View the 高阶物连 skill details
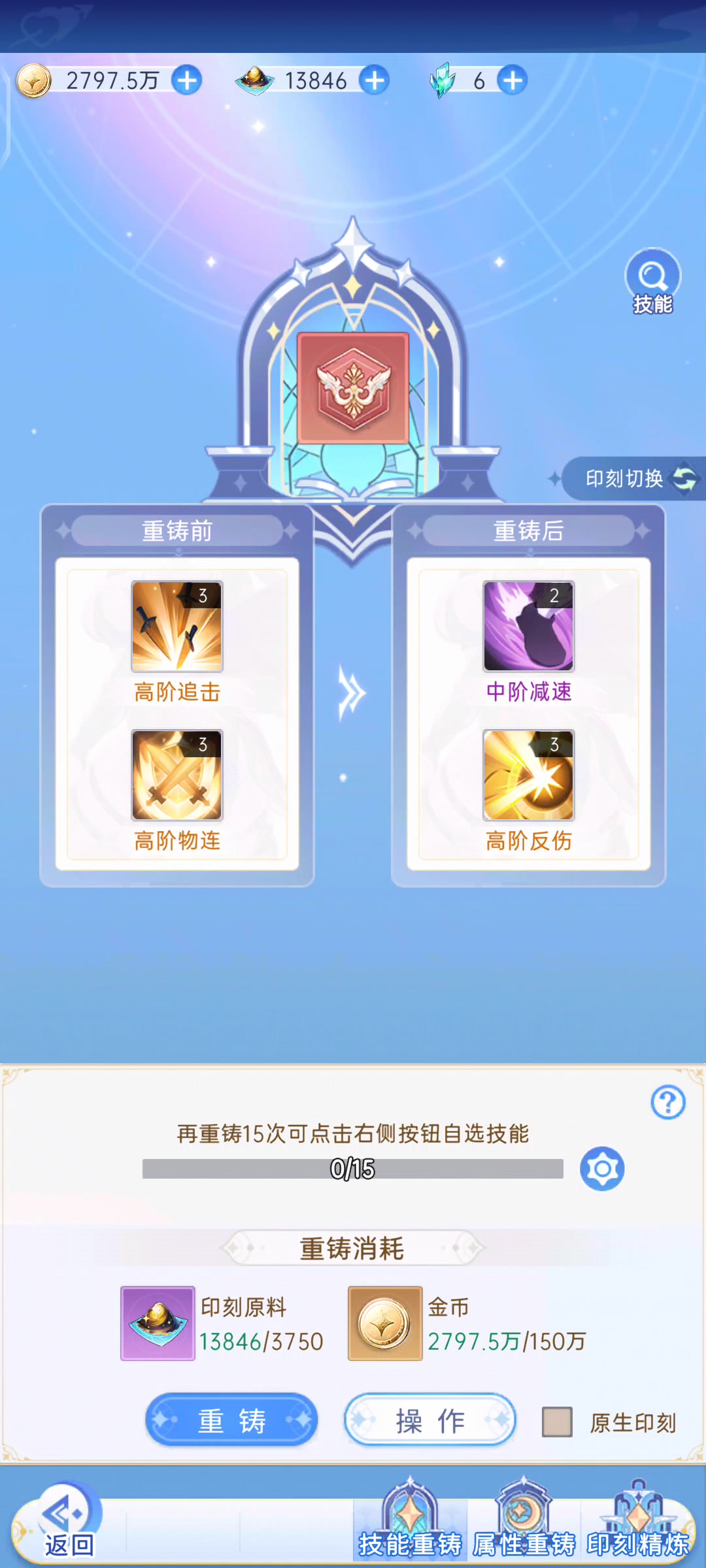 tap(177, 776)
